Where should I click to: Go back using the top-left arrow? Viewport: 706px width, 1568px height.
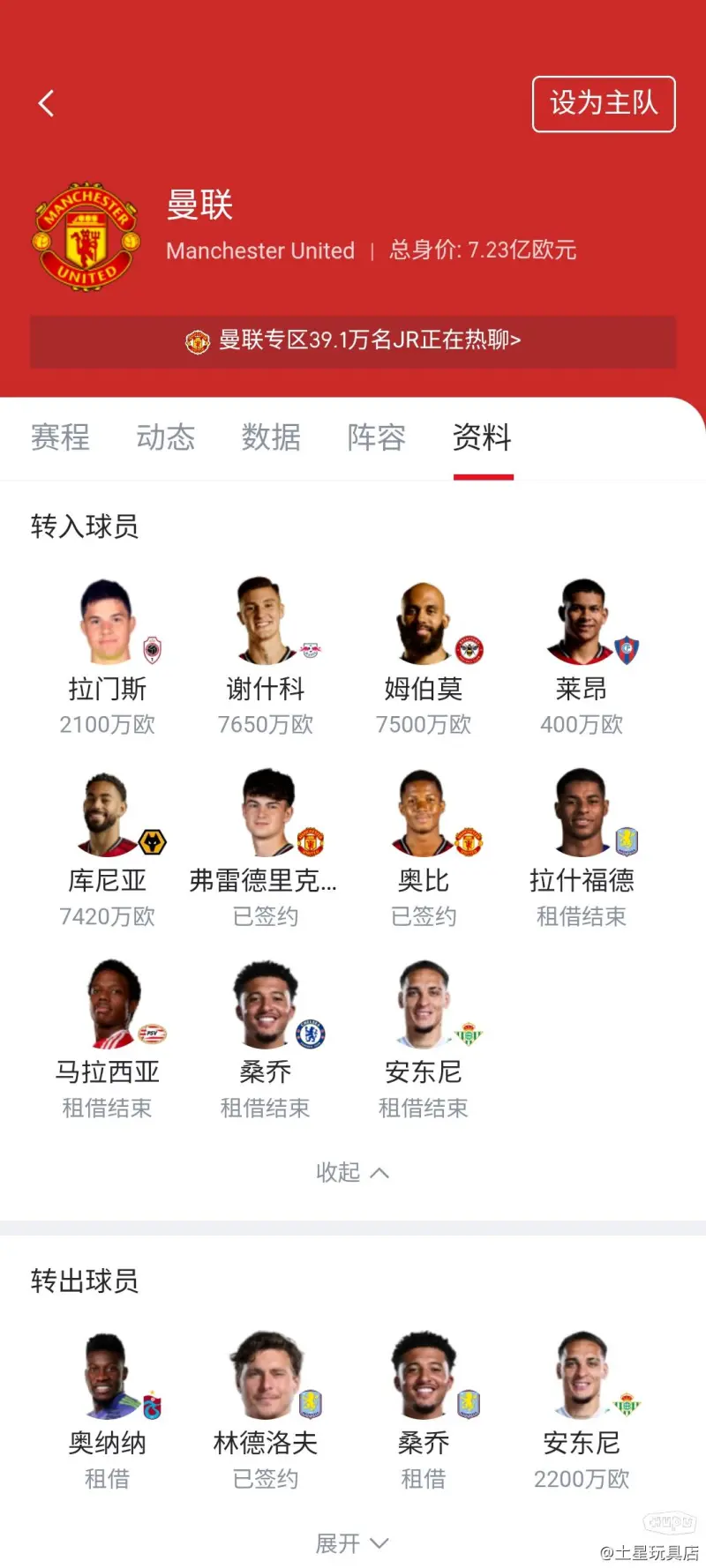[47, 103]
